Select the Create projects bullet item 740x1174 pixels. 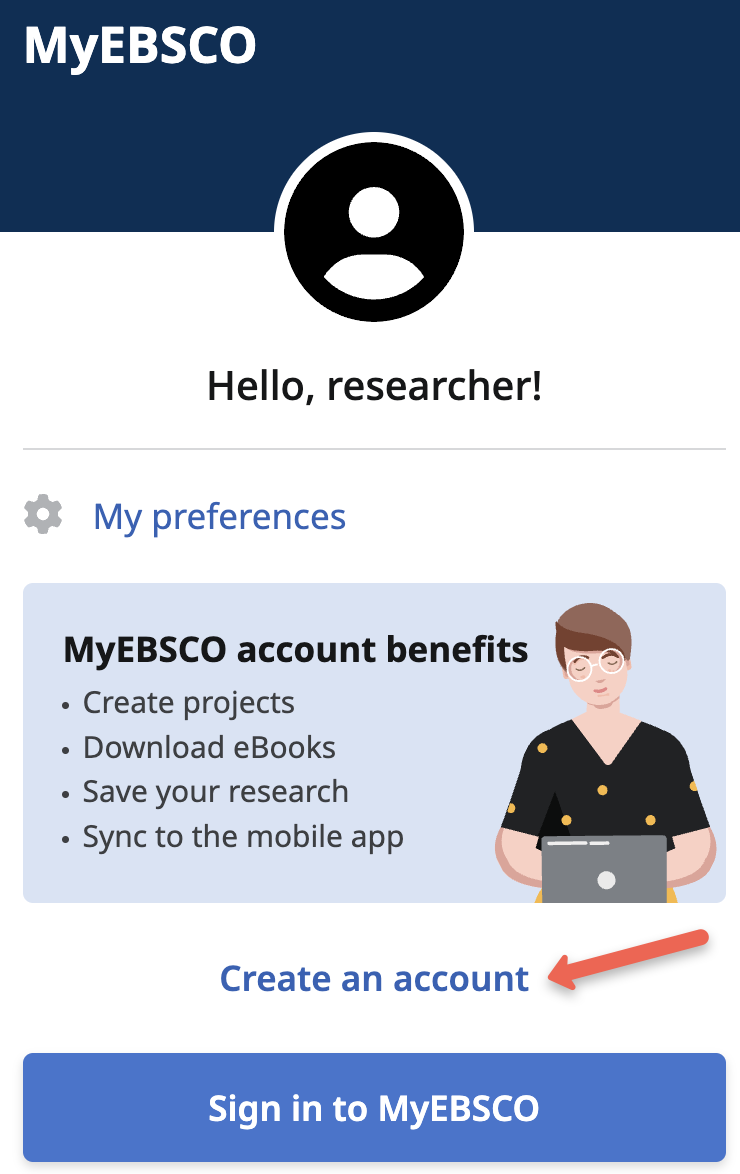[189, 703]
